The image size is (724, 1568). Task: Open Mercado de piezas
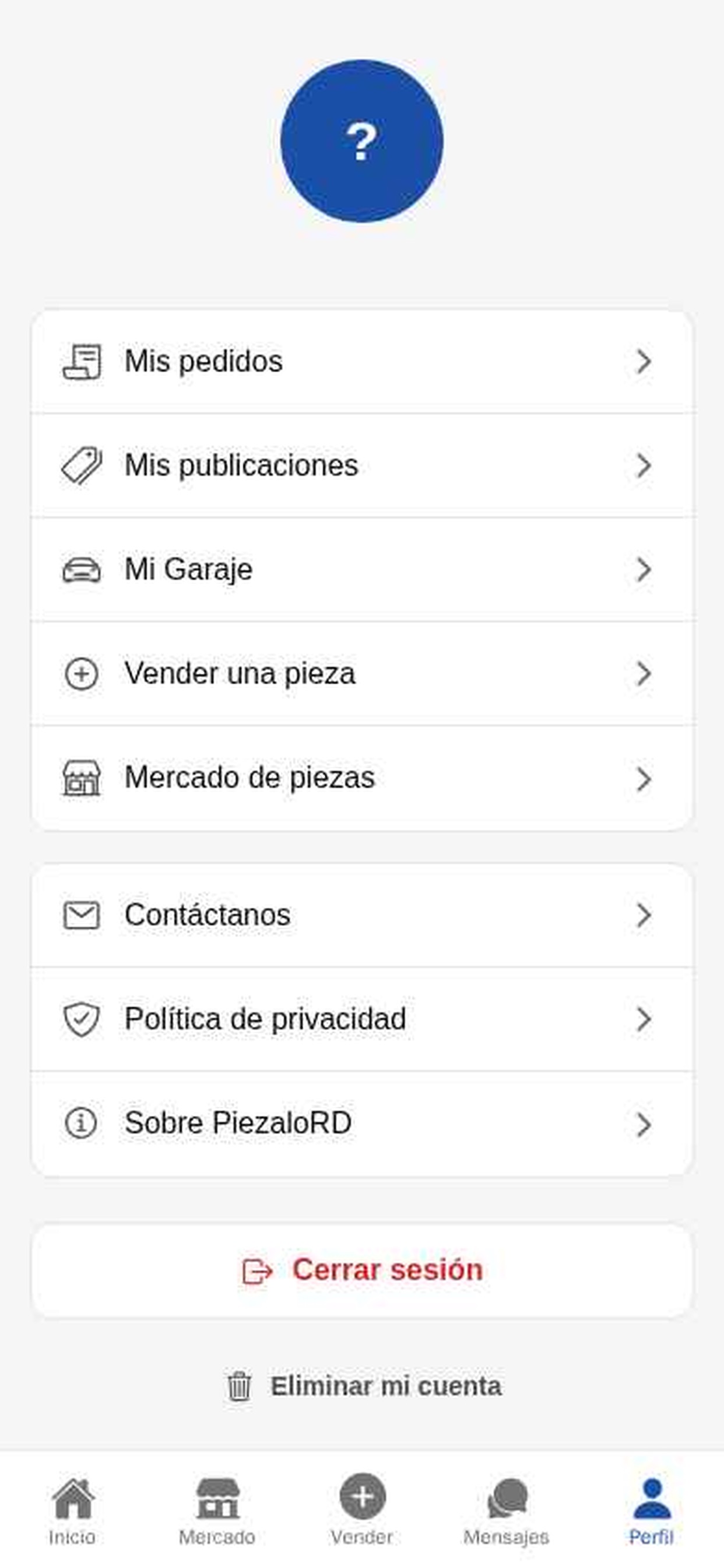coord(362,779)
